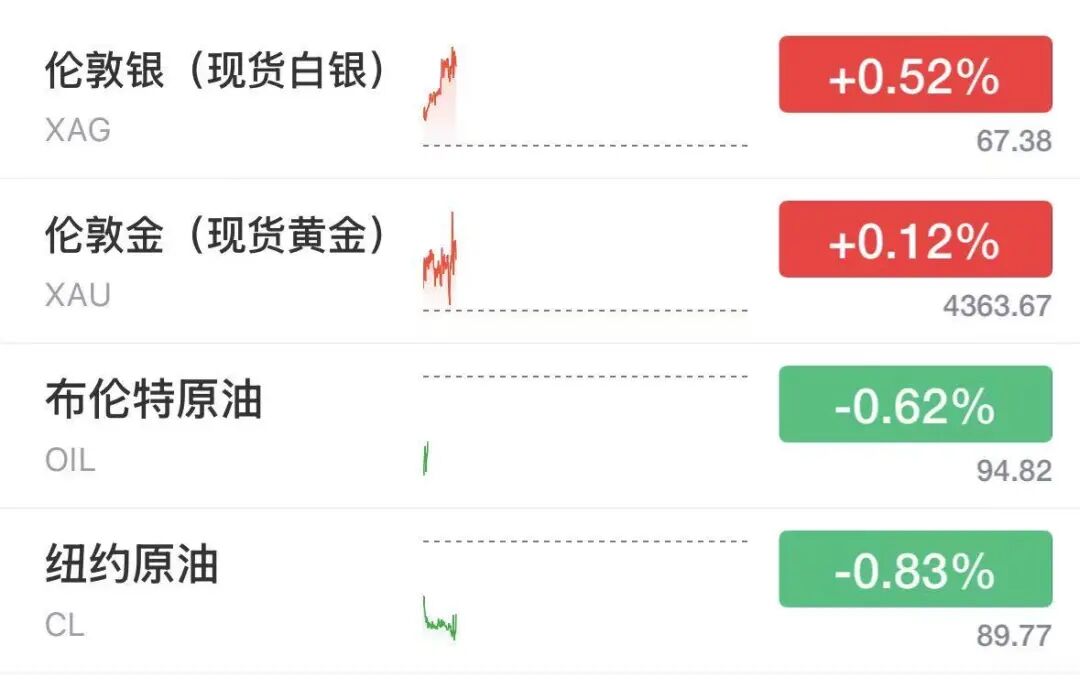1080x689 pixels.
Task: Open the 纽约原油 CL quote row
Action: coord(540,591)
